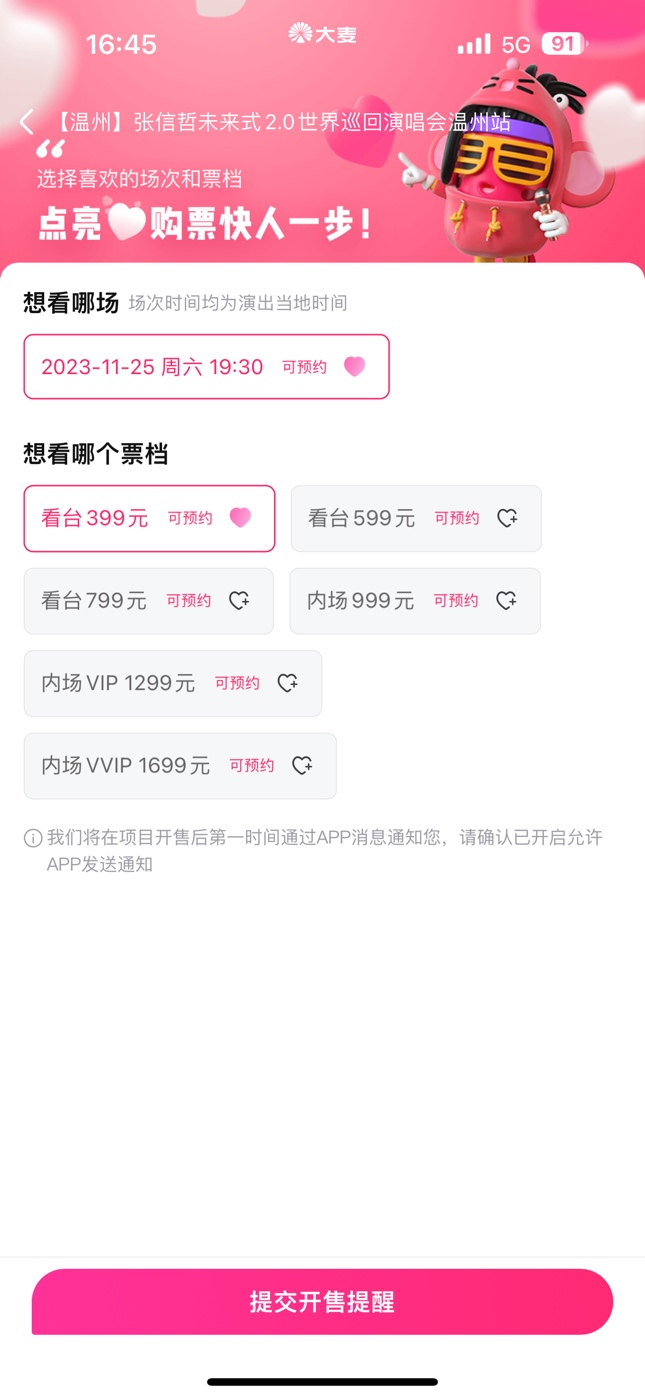Choose the 内场 VIP 1299元 tier
The image size is (645, 1398).
(x=173, y=683)
